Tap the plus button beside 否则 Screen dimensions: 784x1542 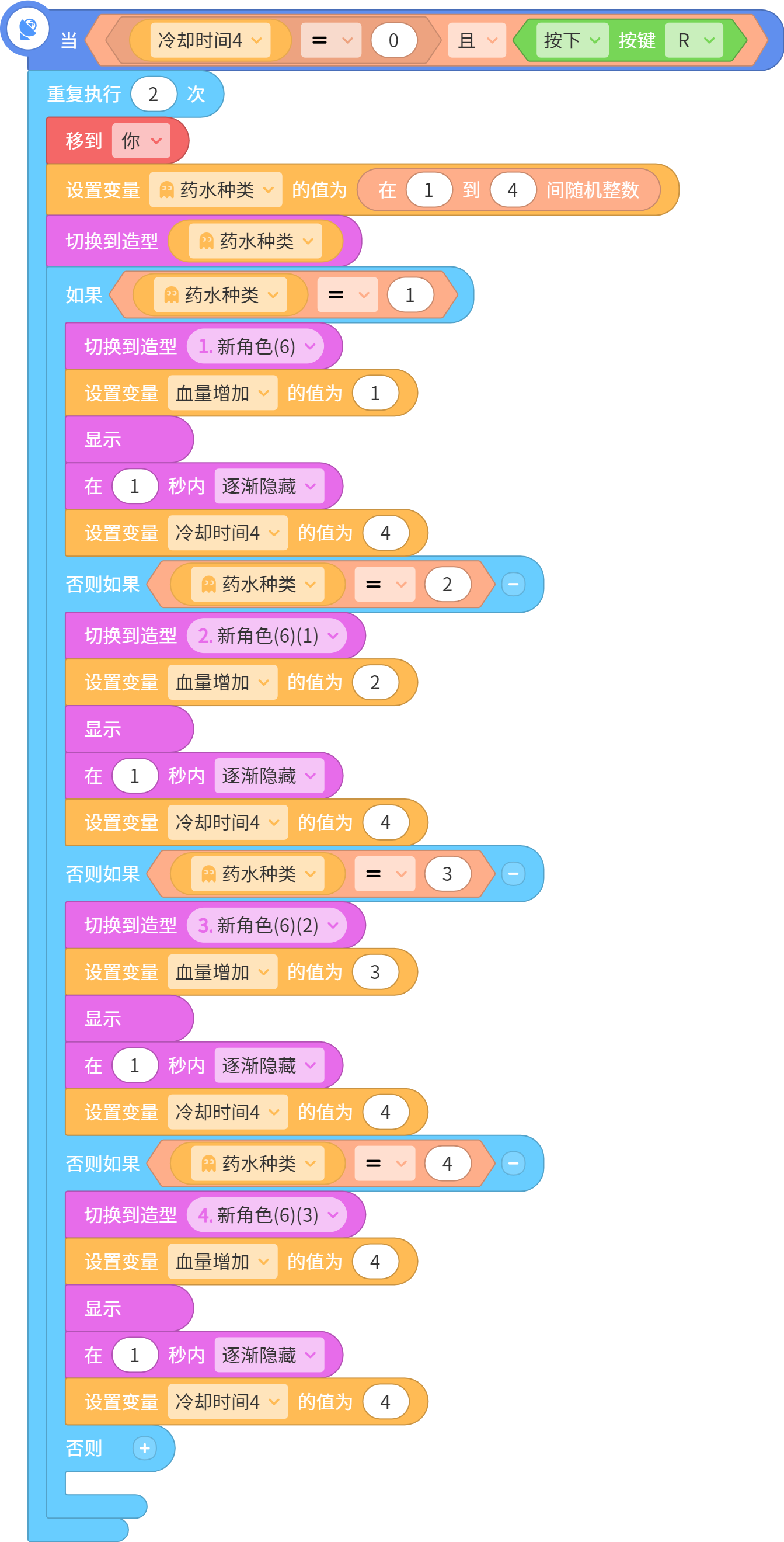point(144,1448)
